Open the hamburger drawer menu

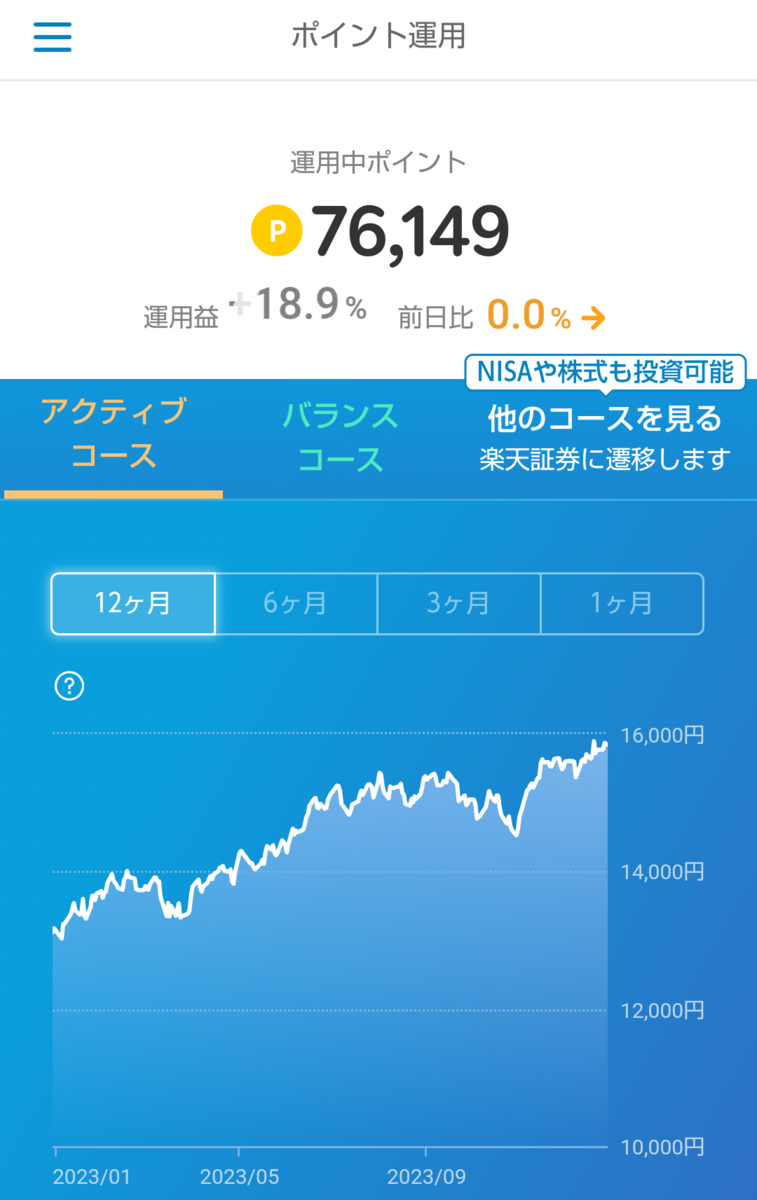point(52,37)
